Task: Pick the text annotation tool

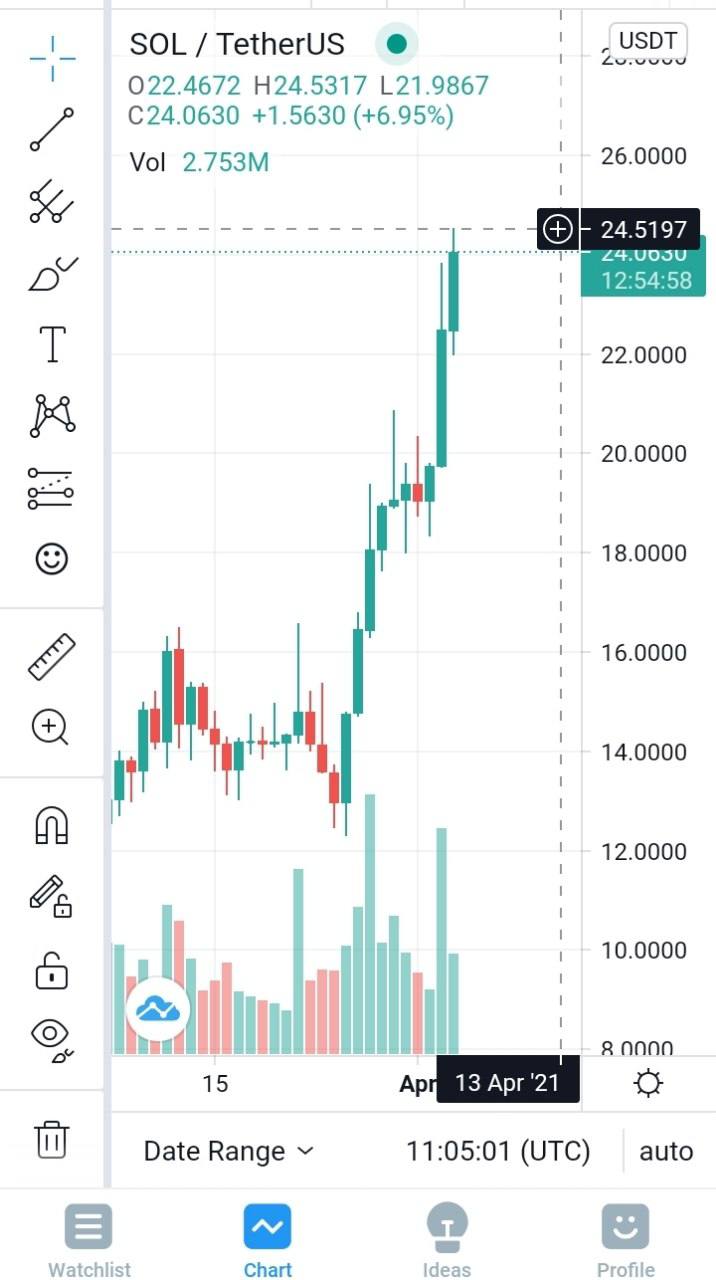Action: (x=52, y=344)
